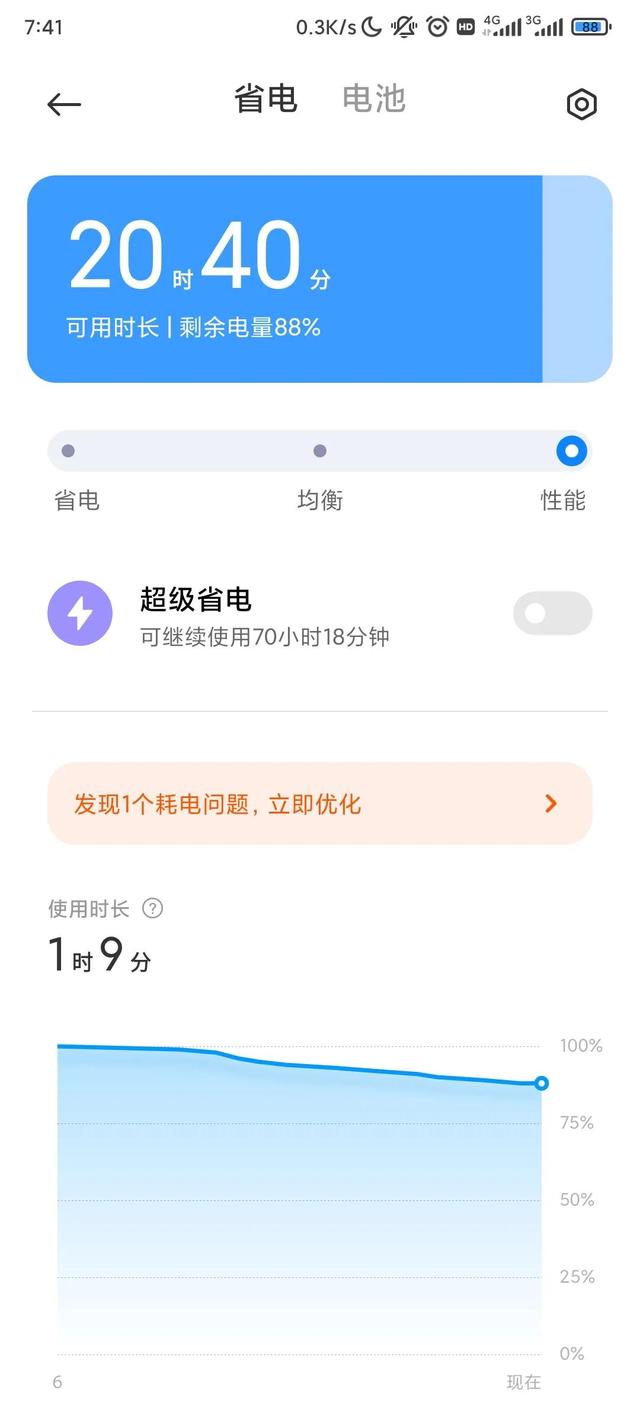Select the 省电 tab

click(266, 99)
